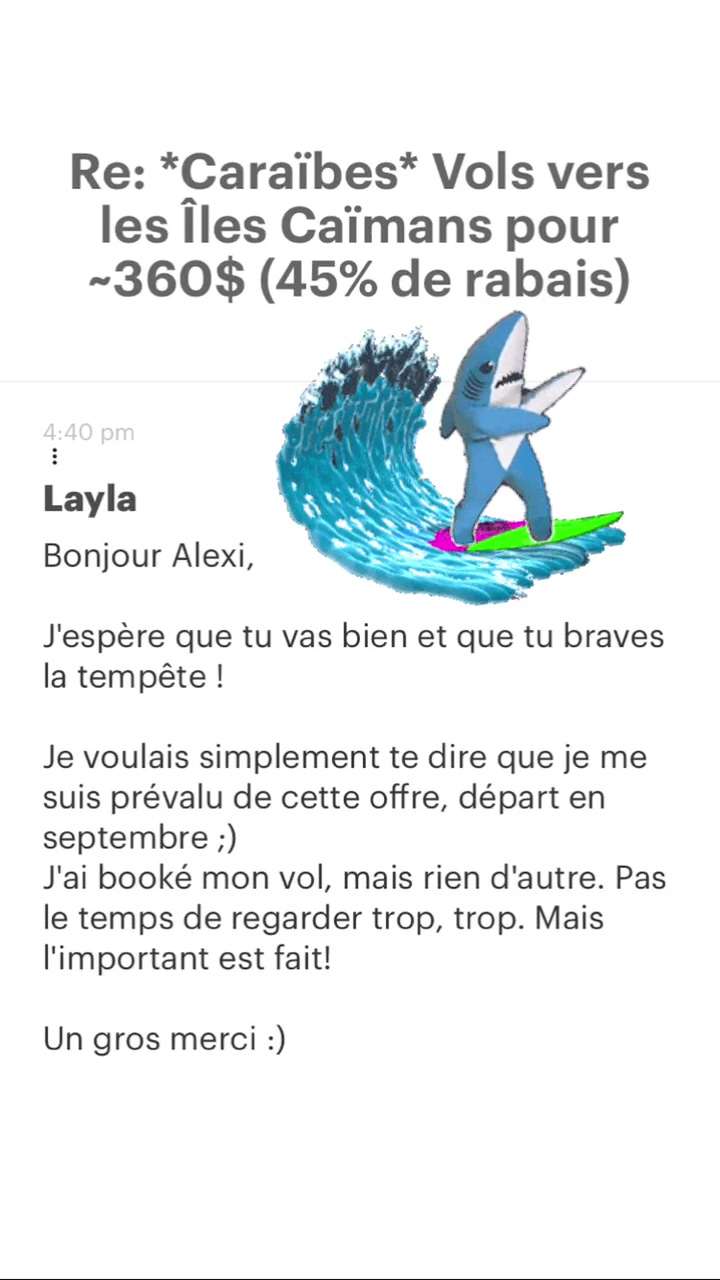Image resolution: width=720 pixels, height=1280 pixels.
Task: Select the paragraph mentioning septembre
Action: click(344, 797)
